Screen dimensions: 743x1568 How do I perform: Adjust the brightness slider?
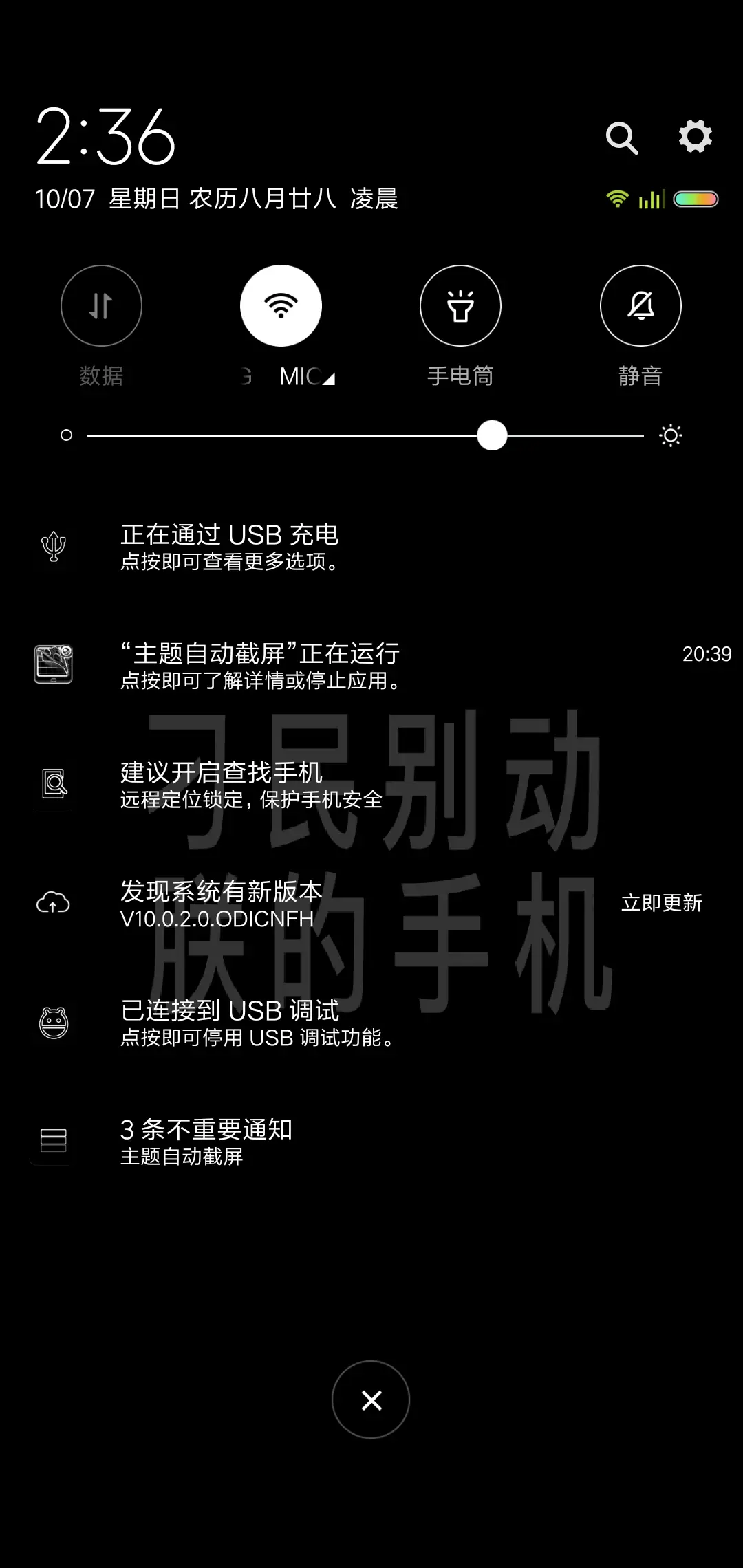[493, 435]
